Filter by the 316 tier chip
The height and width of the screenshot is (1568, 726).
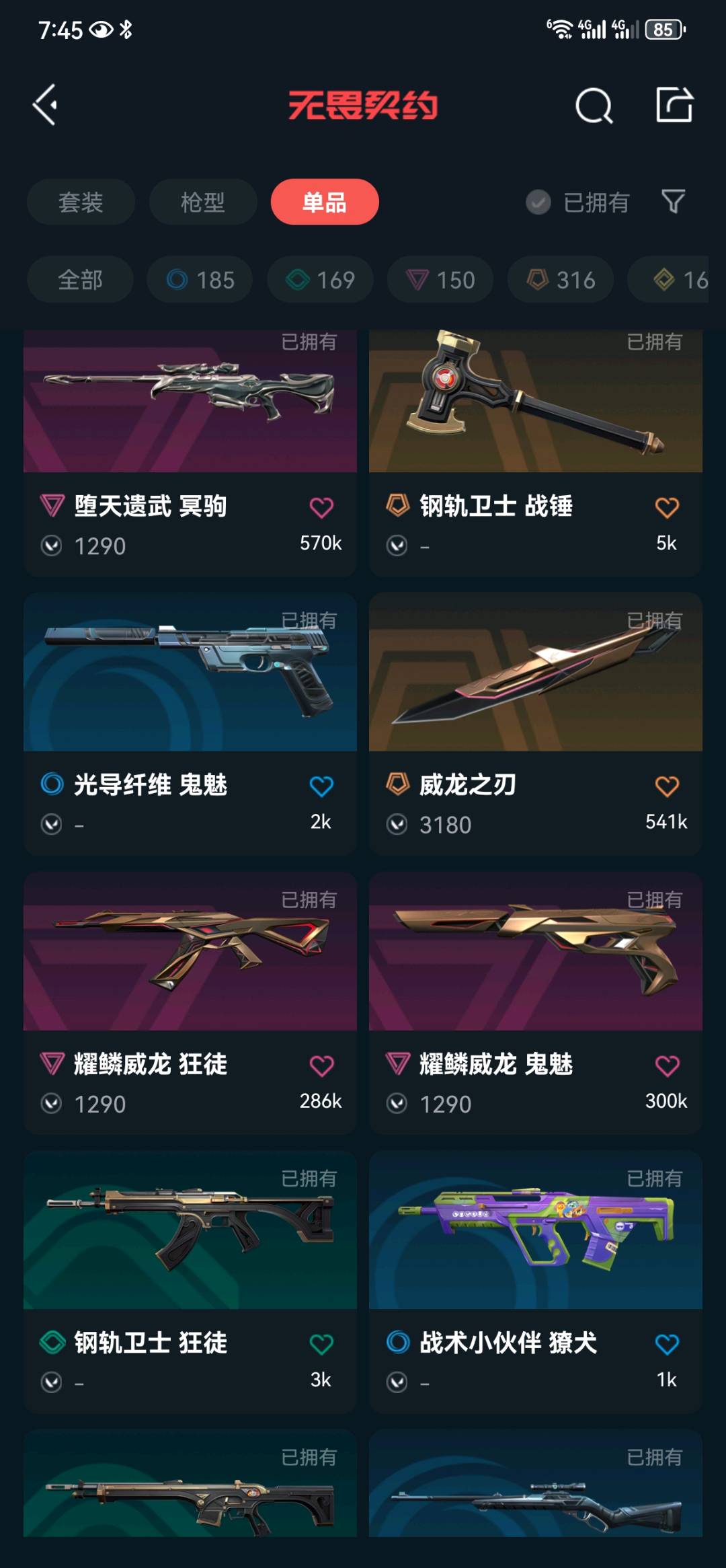pyautogui.click(x=561, y=280)
